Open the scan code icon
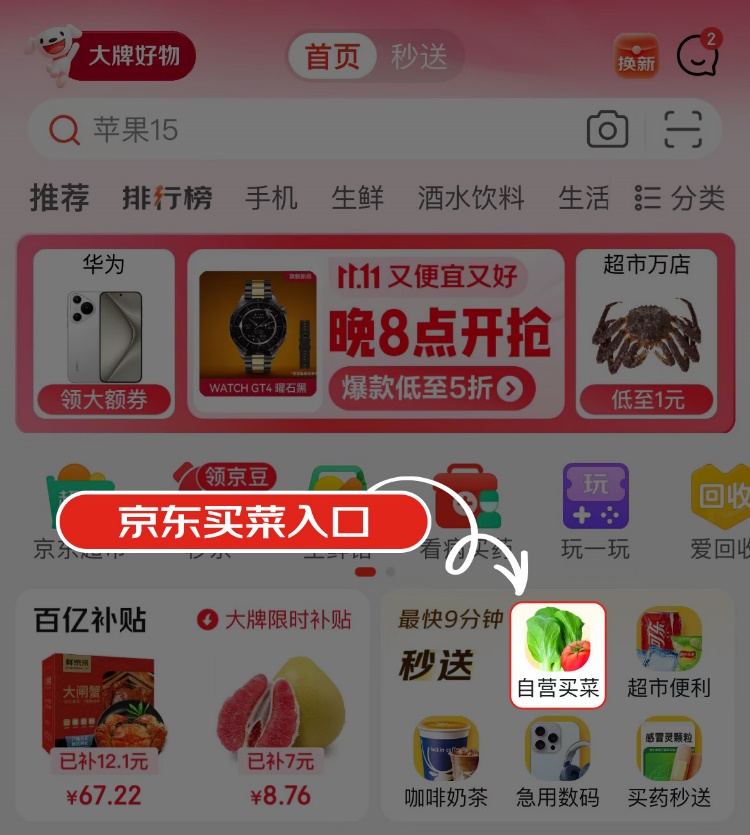 683,129
